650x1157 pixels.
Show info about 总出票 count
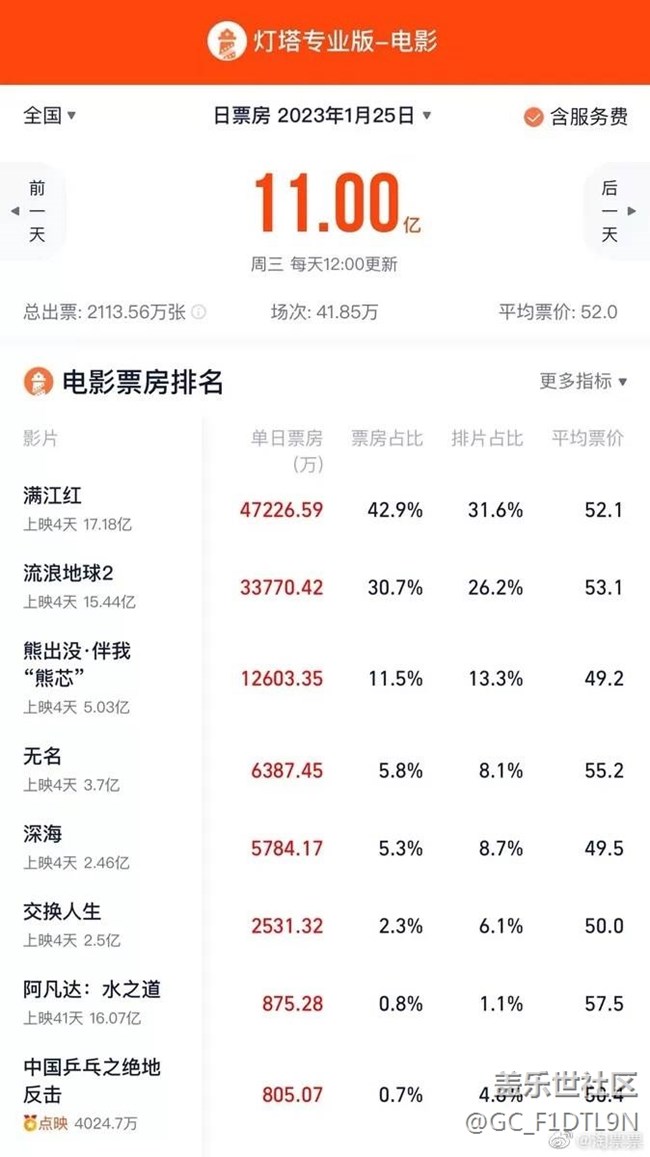[x=199, y=312]
